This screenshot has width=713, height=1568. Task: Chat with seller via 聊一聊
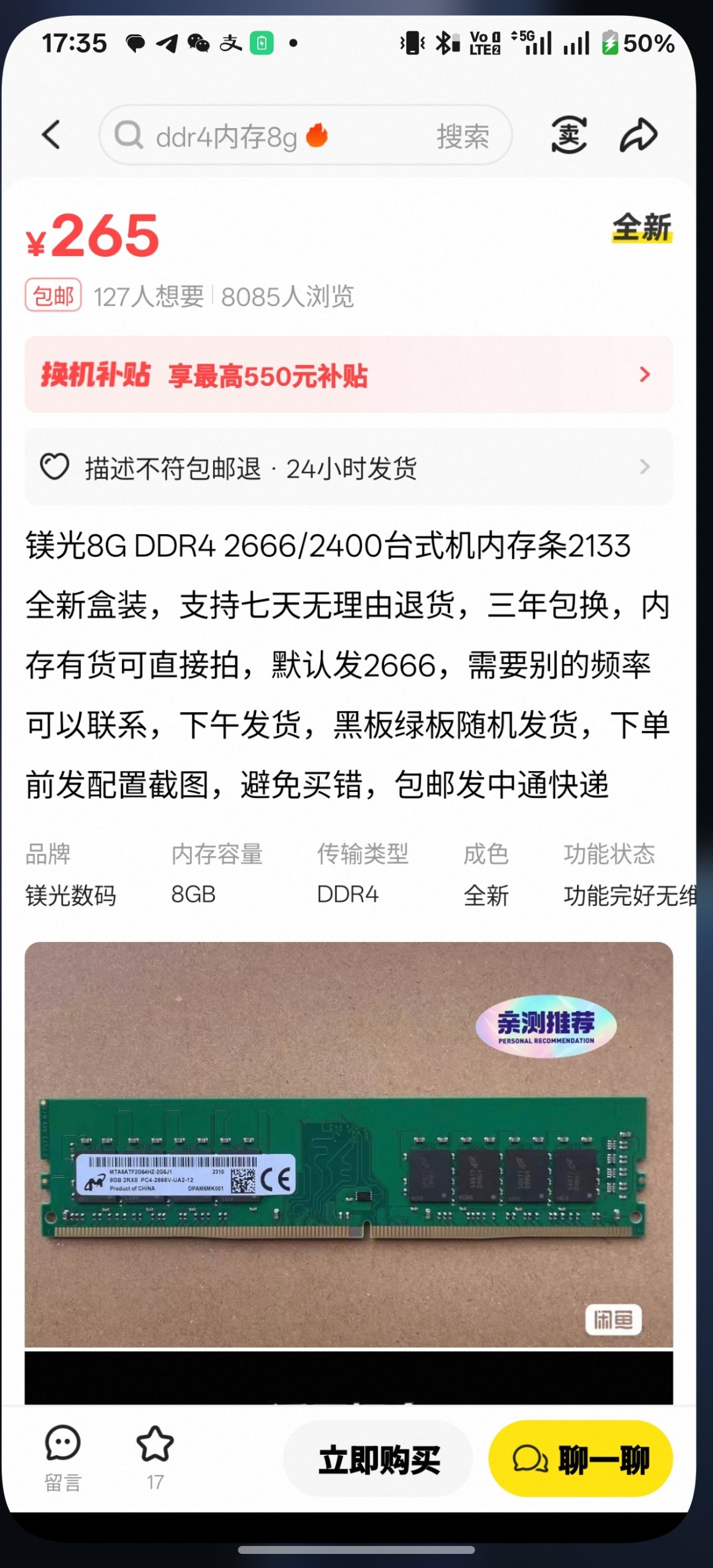[x=580, y=1459]
